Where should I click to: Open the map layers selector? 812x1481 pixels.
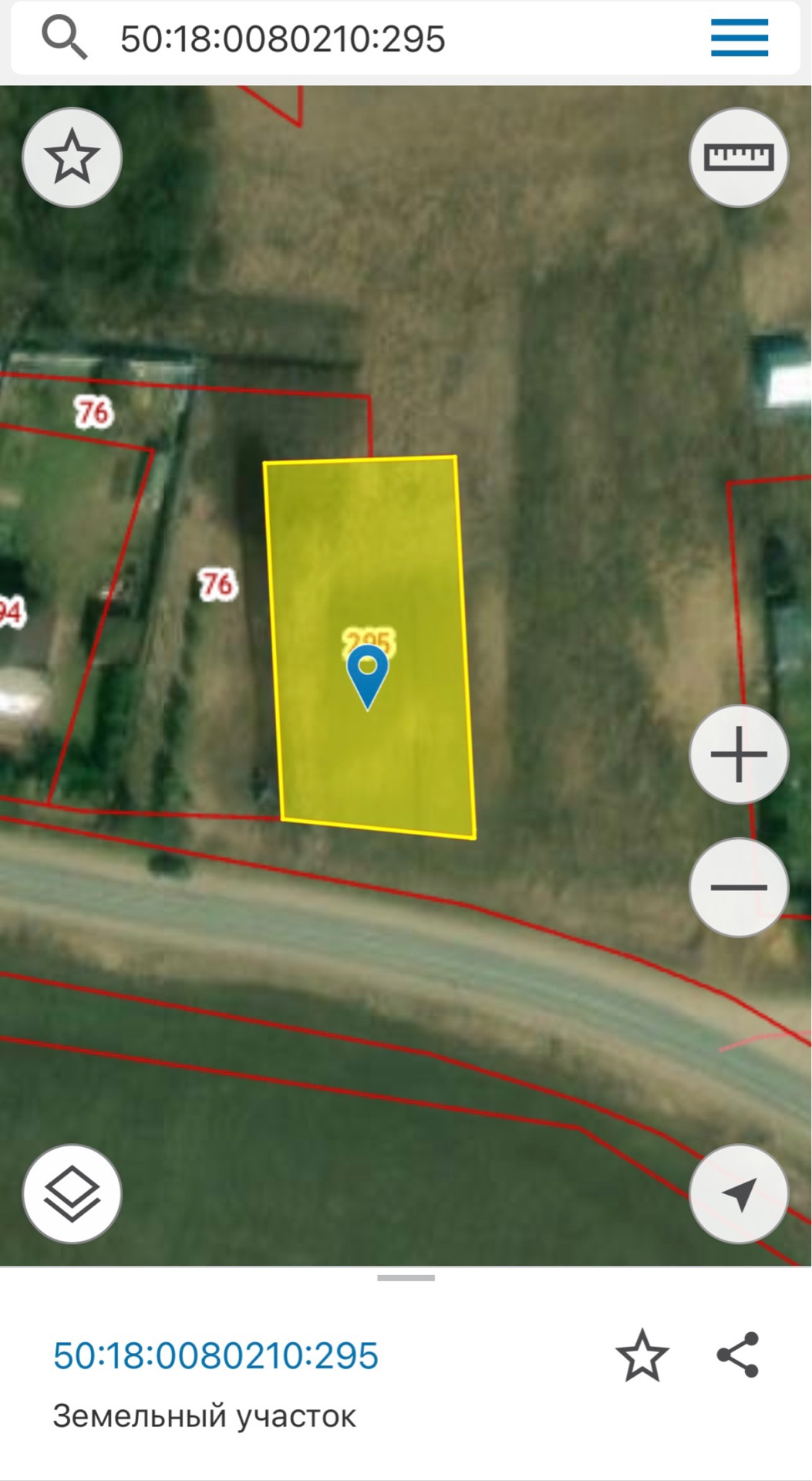[x=72, y=1193]
